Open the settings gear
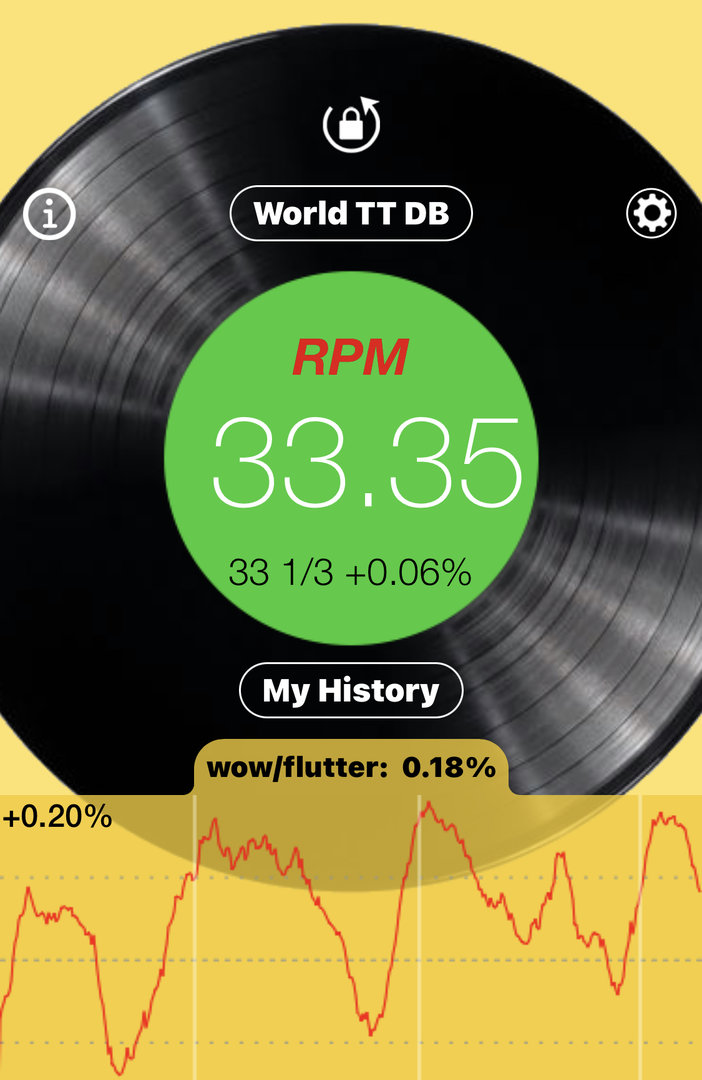The height and width of the screenshot is (1080, 702). [651, 212]
